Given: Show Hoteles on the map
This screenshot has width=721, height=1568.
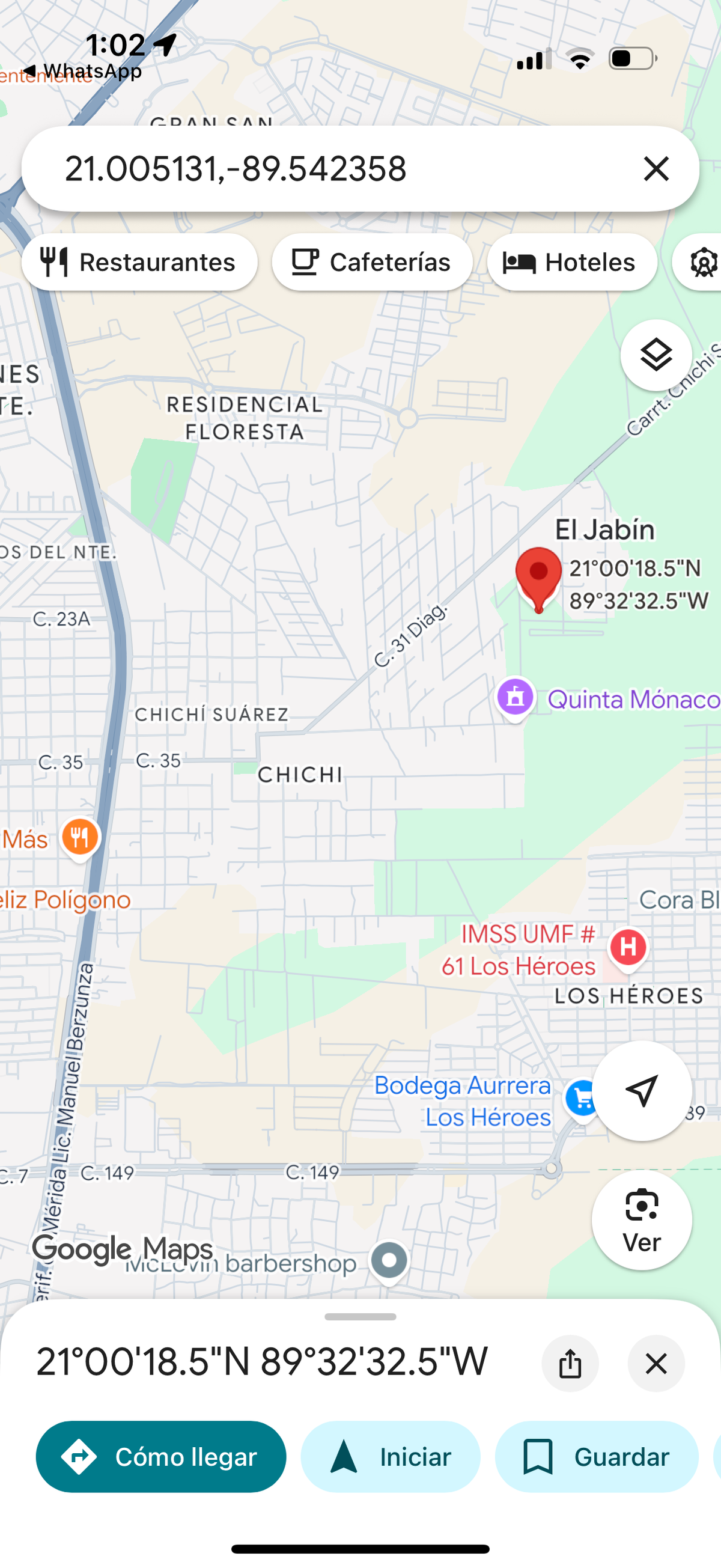Looking at the screenshot, I should pos(571,263).
